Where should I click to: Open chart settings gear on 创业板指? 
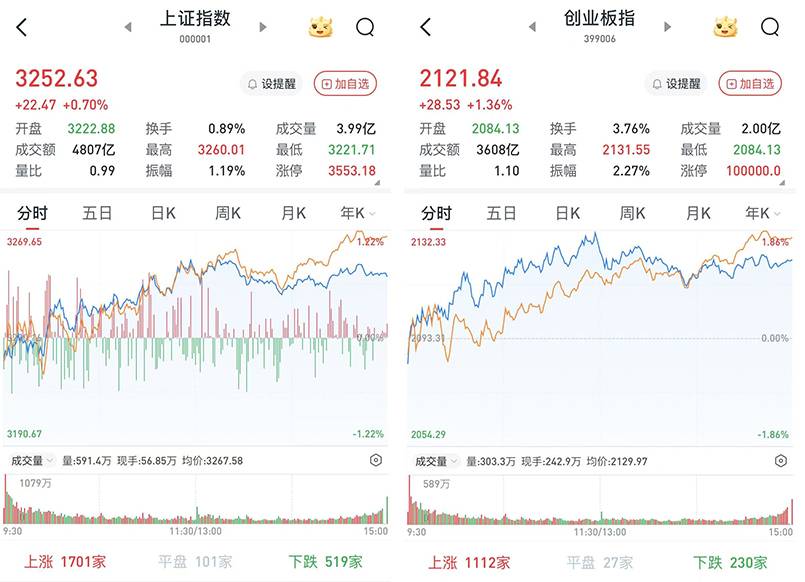tap(780, 461)
